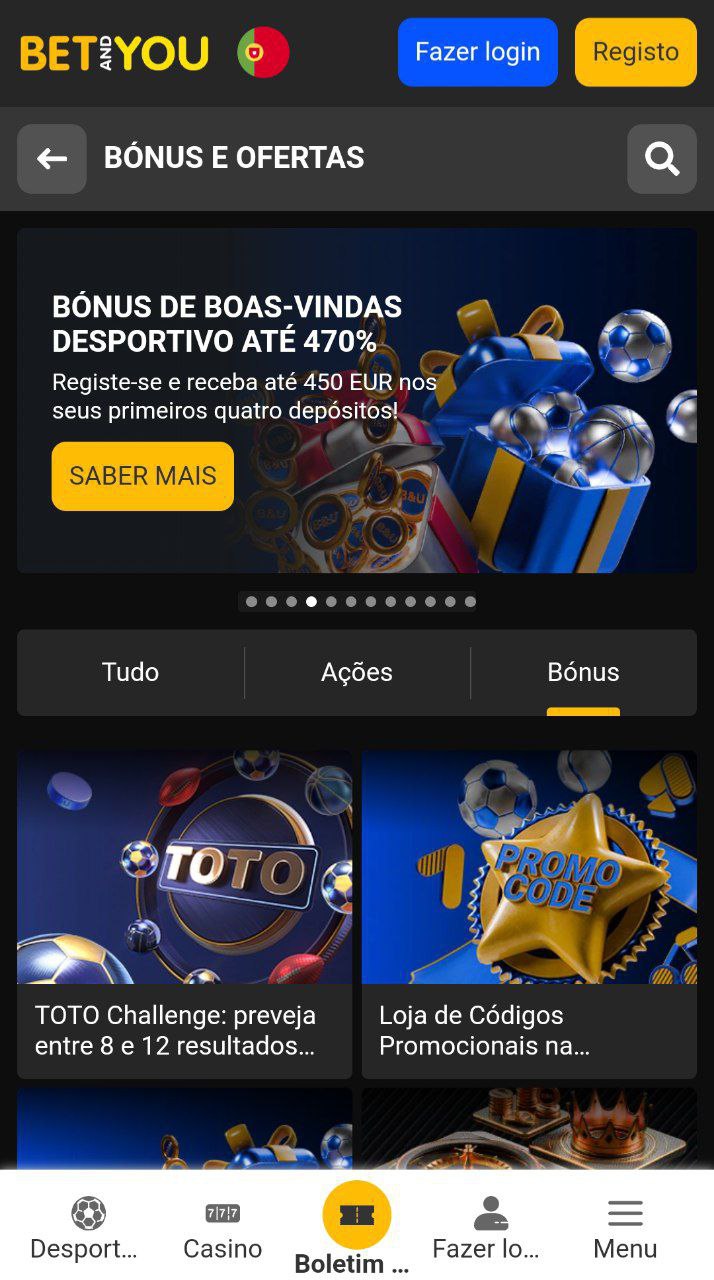Tap the BetAndYou logo to go home
The image size is (714, 1280).
pyautogui.click(x=114, y=53)
